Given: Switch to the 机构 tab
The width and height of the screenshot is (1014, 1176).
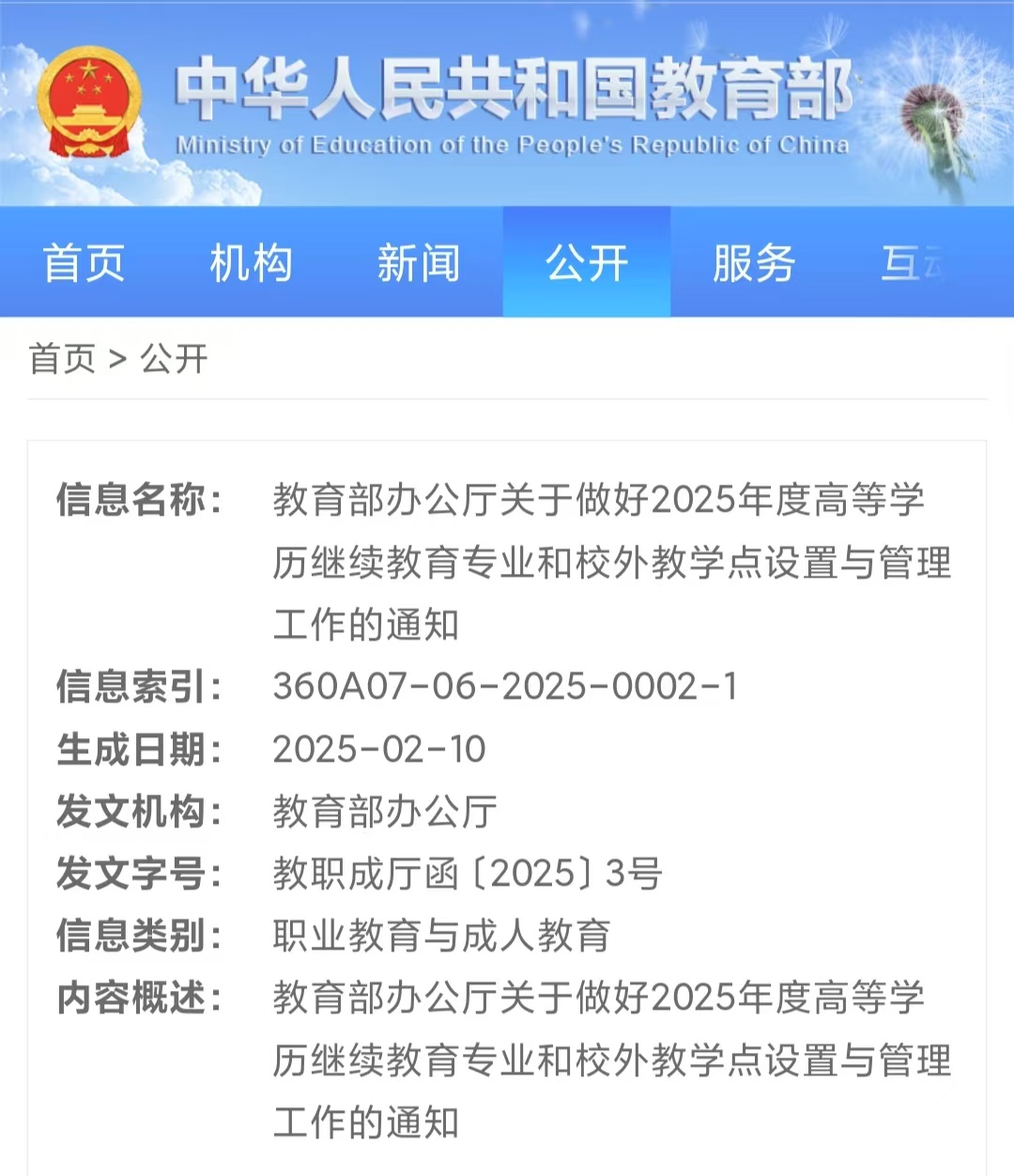Looking at the screenshot, I should [251, 262].
